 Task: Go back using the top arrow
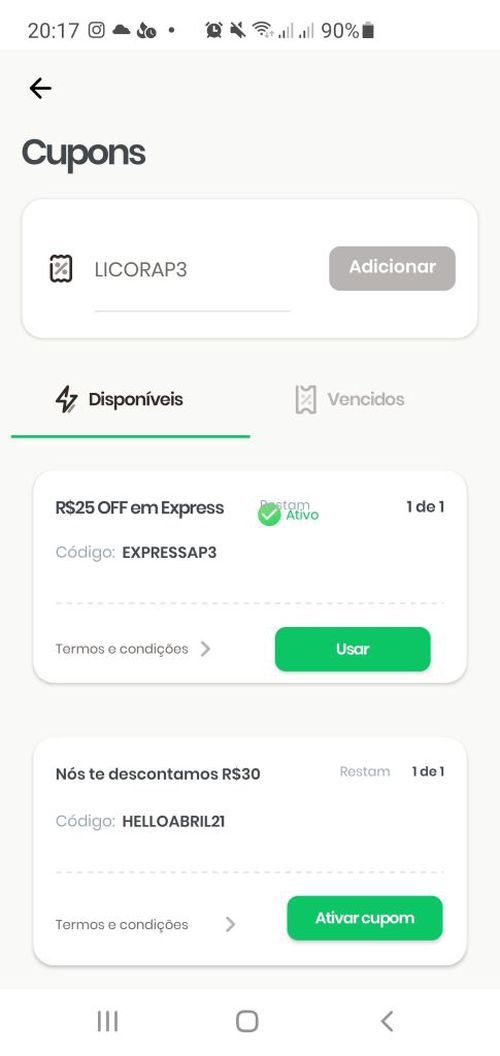40,88
